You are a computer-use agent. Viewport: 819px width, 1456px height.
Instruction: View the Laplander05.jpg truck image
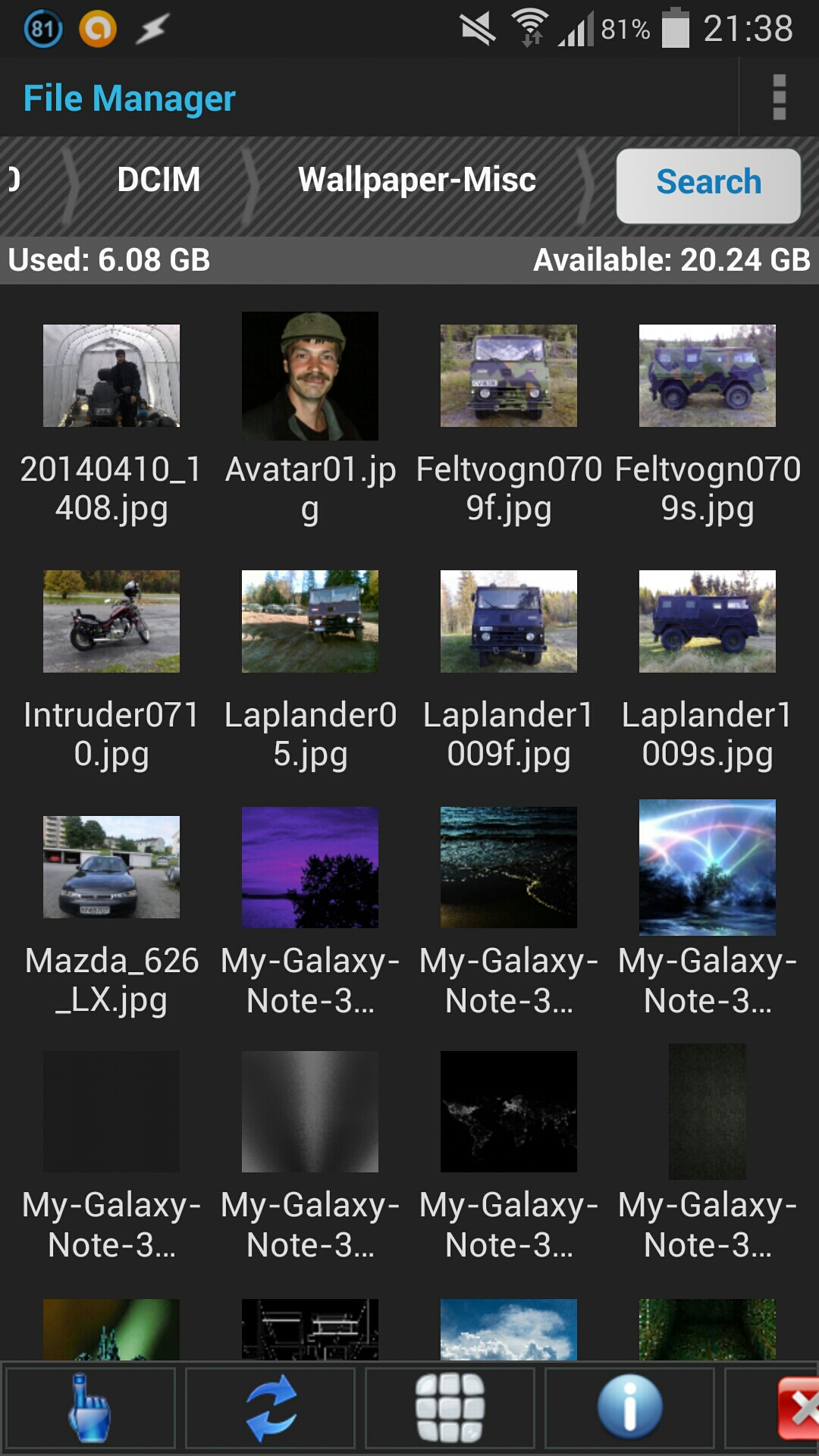click(309, 622)
